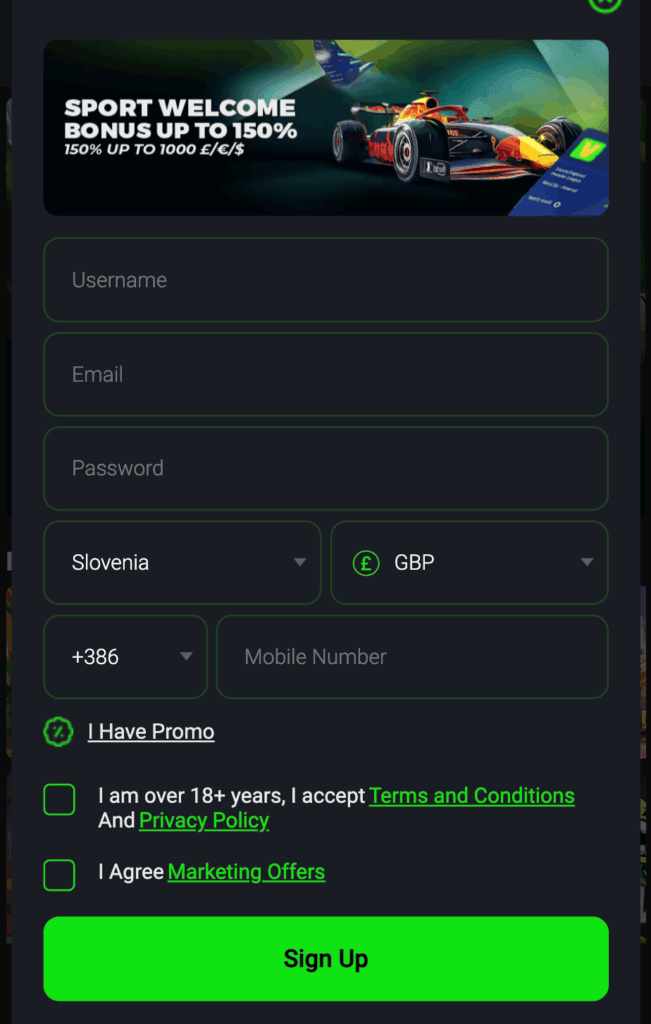Read the Marketing Offers link
This screenshot has height=1024, width=651.
(246, 872)
